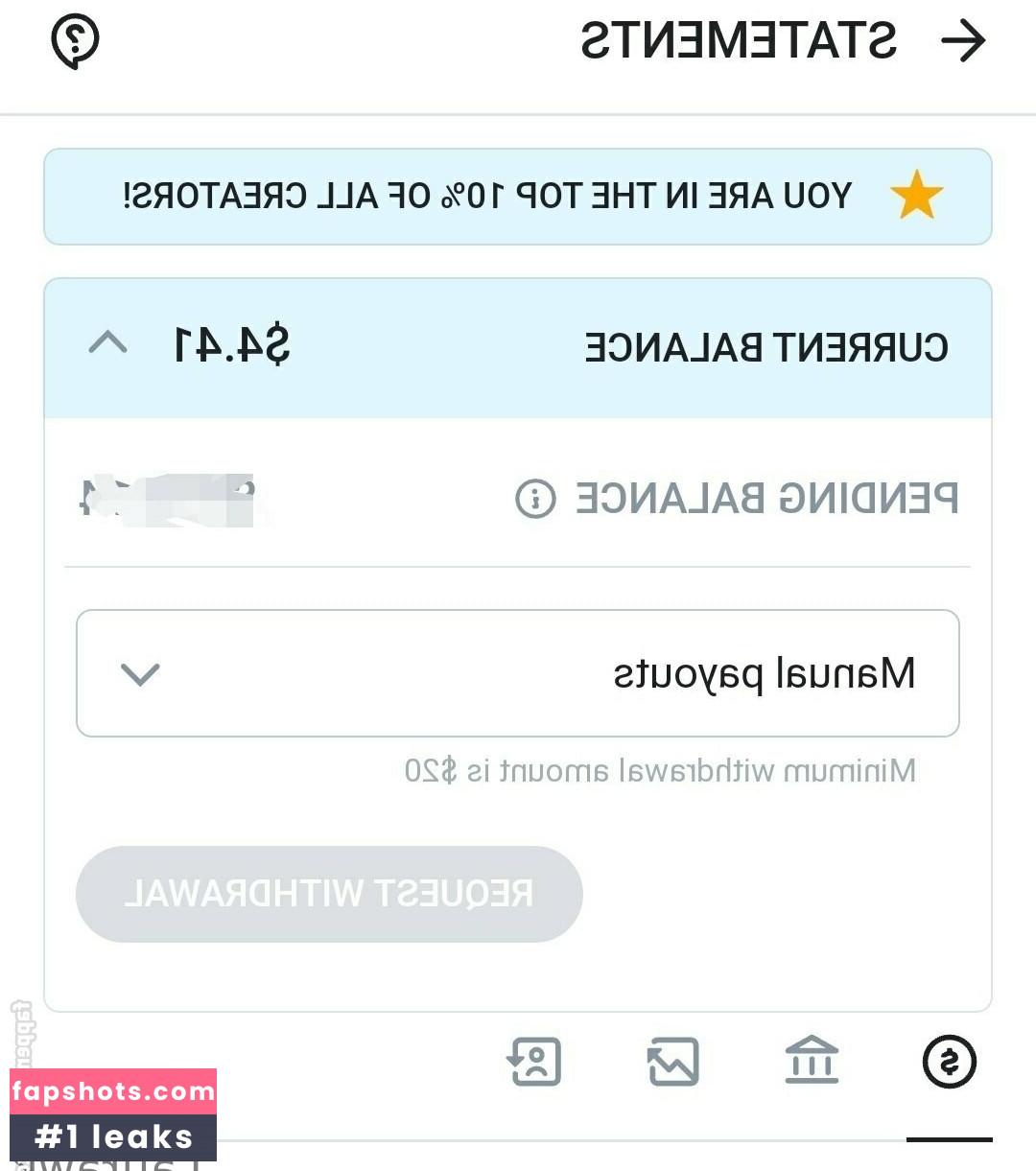
Task: Open the Pending Balance info icon
Action: tap(535, 499)
